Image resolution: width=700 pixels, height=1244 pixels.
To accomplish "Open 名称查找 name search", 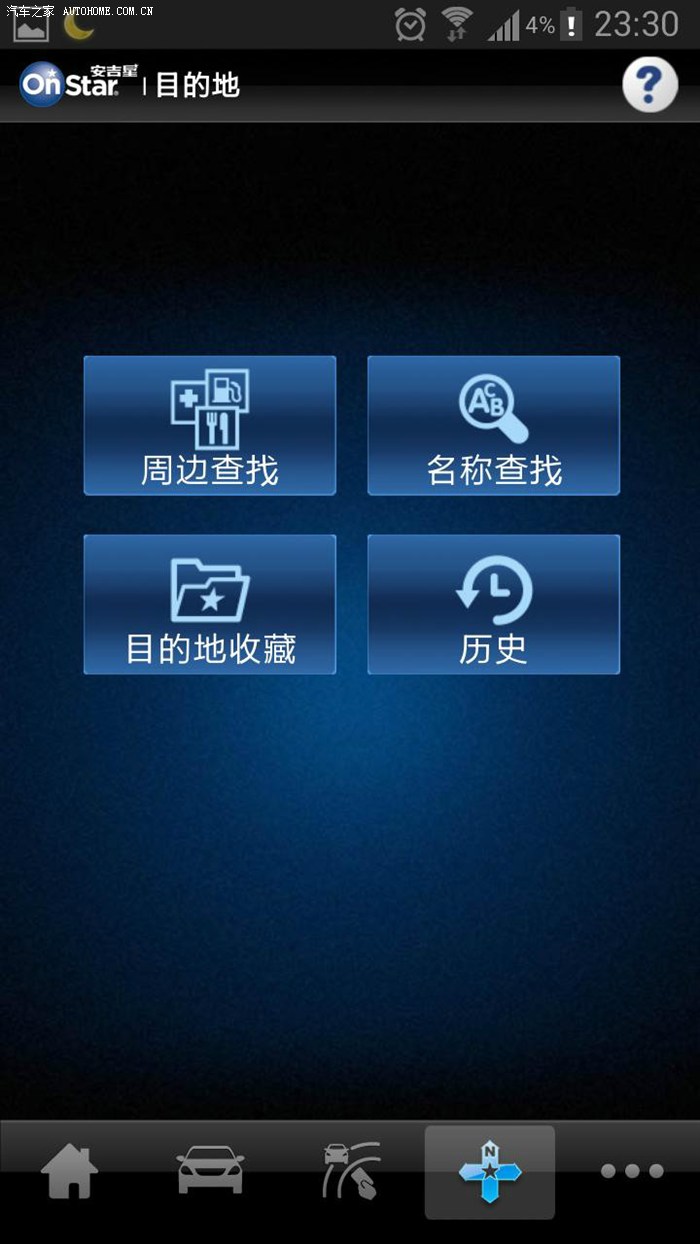I will 494,425.
